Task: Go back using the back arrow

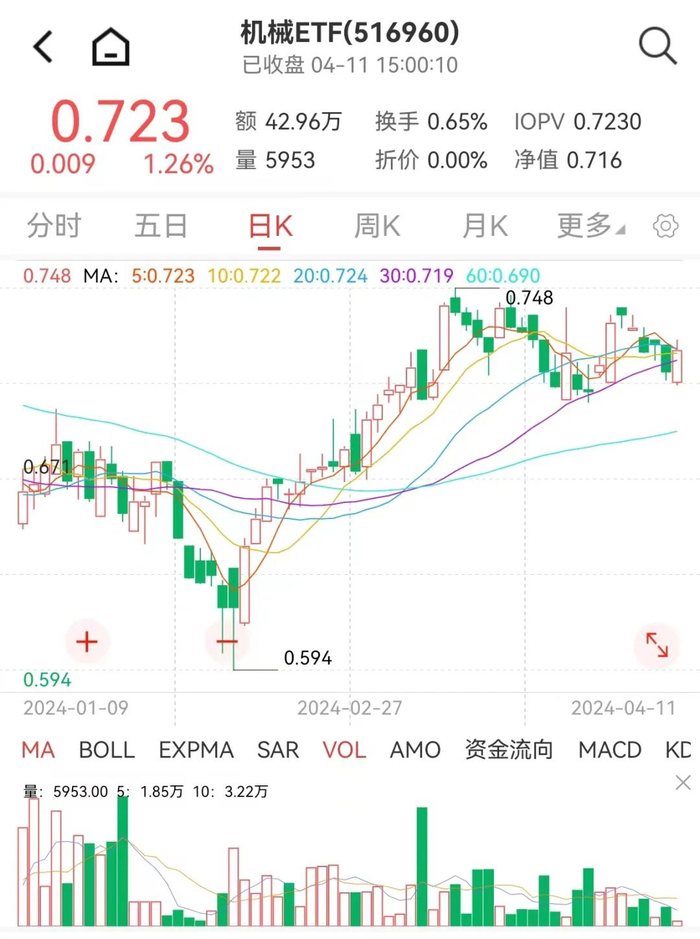Action: [x=43, y=46]
